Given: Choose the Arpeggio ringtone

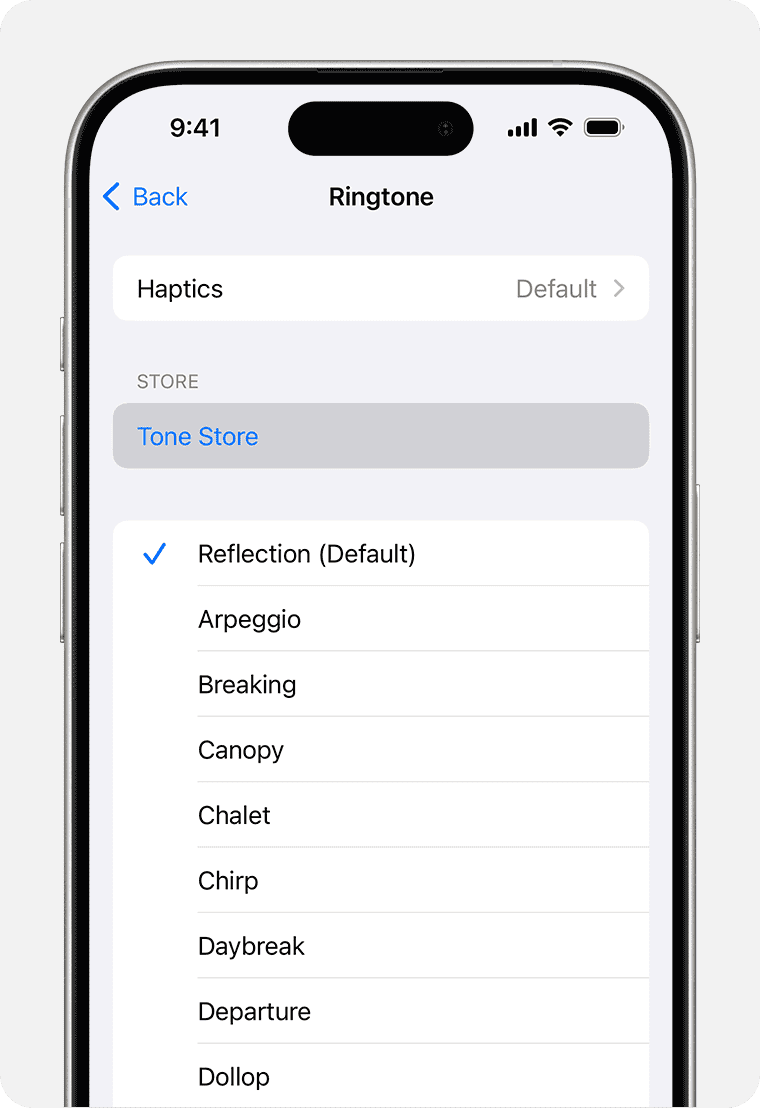Looking at the screenshot, I should coord(250,620).
